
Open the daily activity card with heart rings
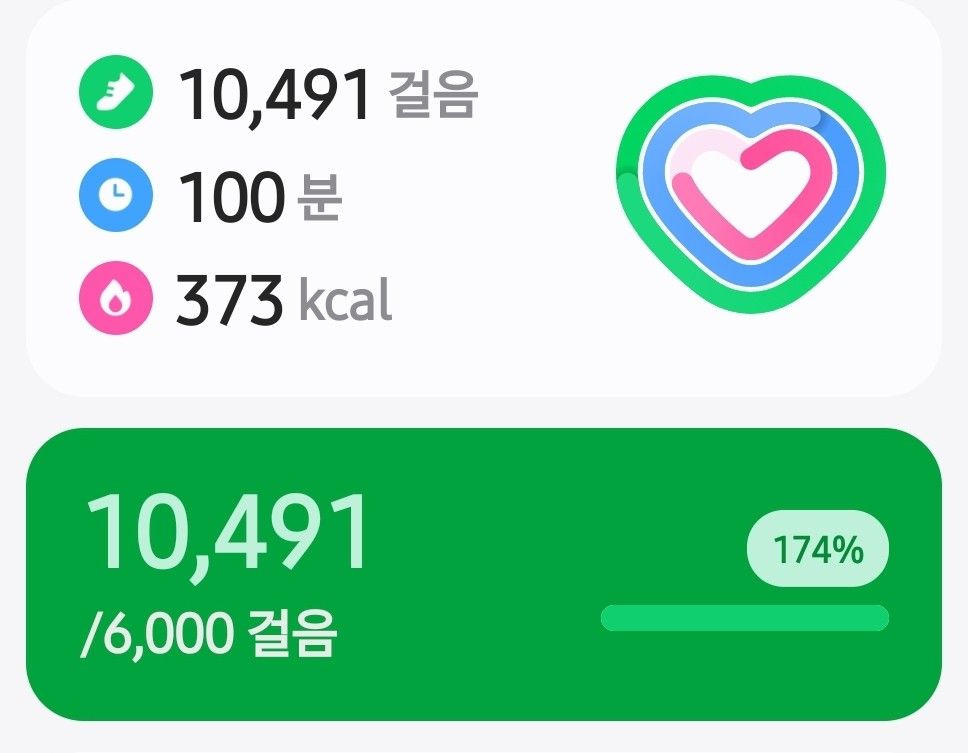484,198
